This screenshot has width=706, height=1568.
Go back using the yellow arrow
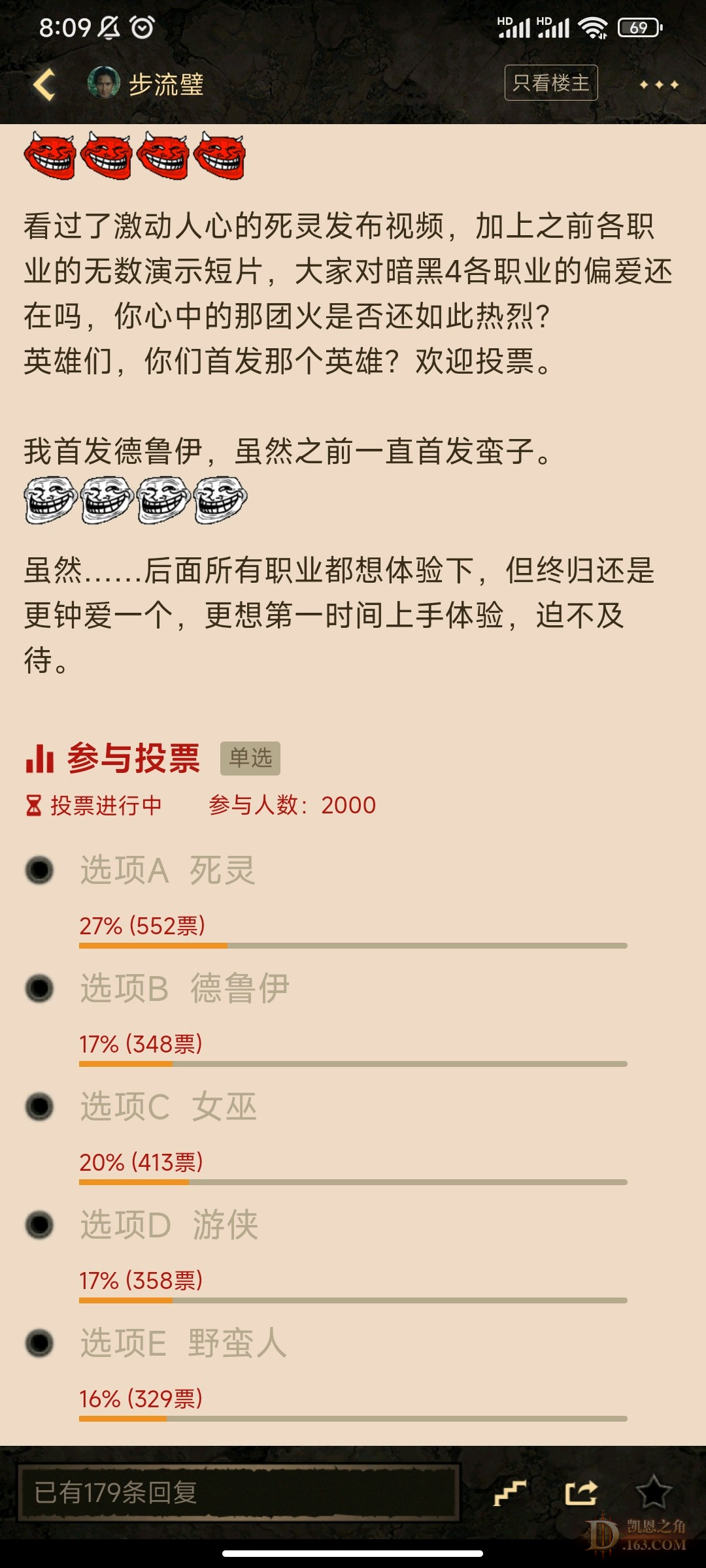point(44,85)
